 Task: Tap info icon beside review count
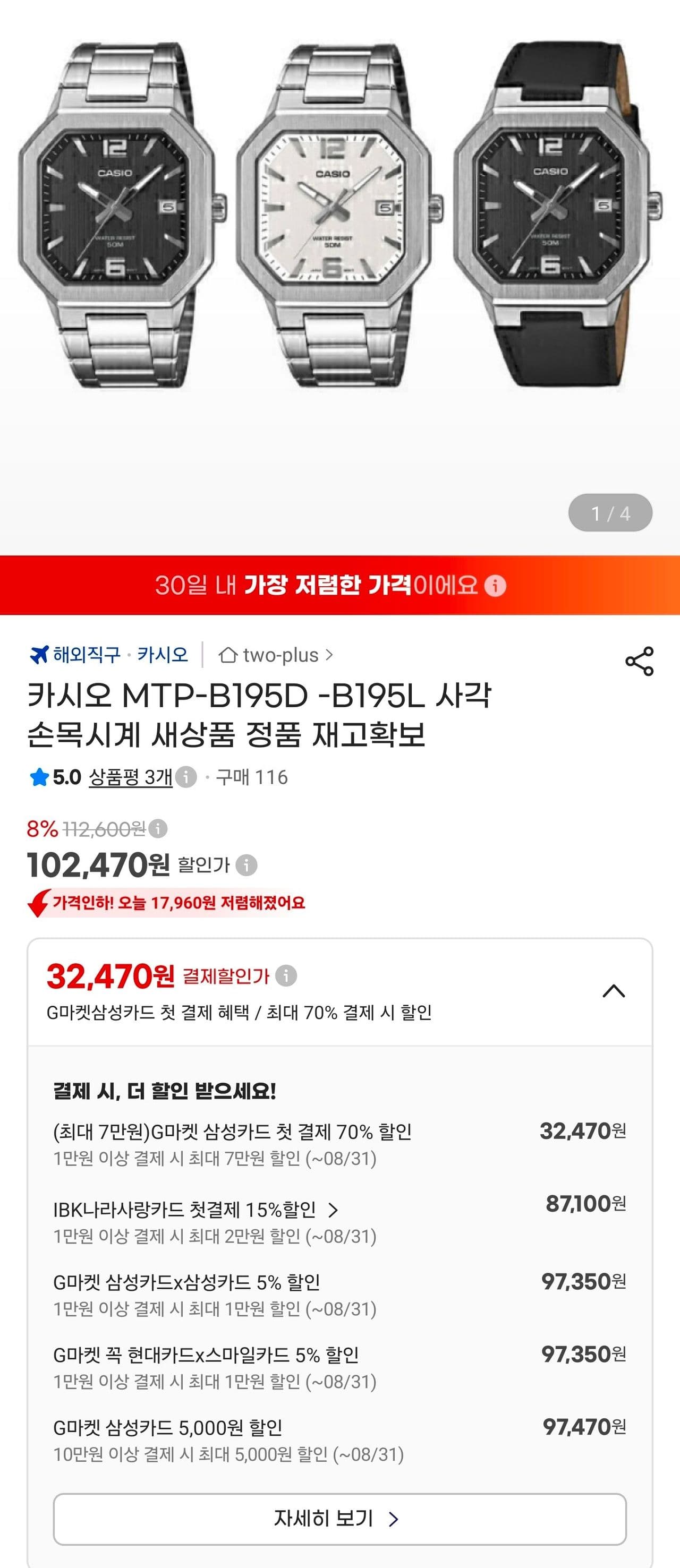pos(186,777)
